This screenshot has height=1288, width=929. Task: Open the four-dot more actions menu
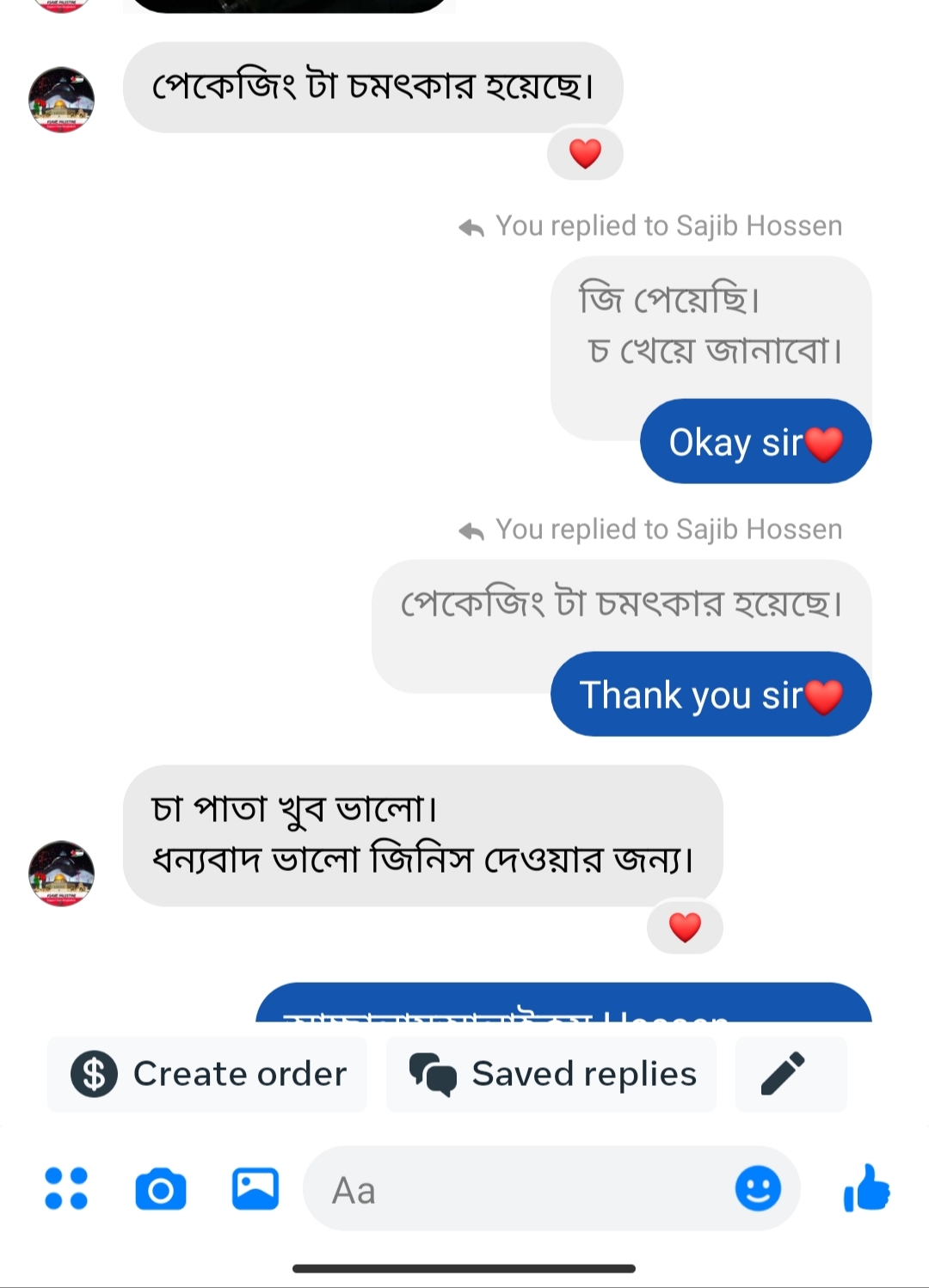click(x=66, y=1189)
